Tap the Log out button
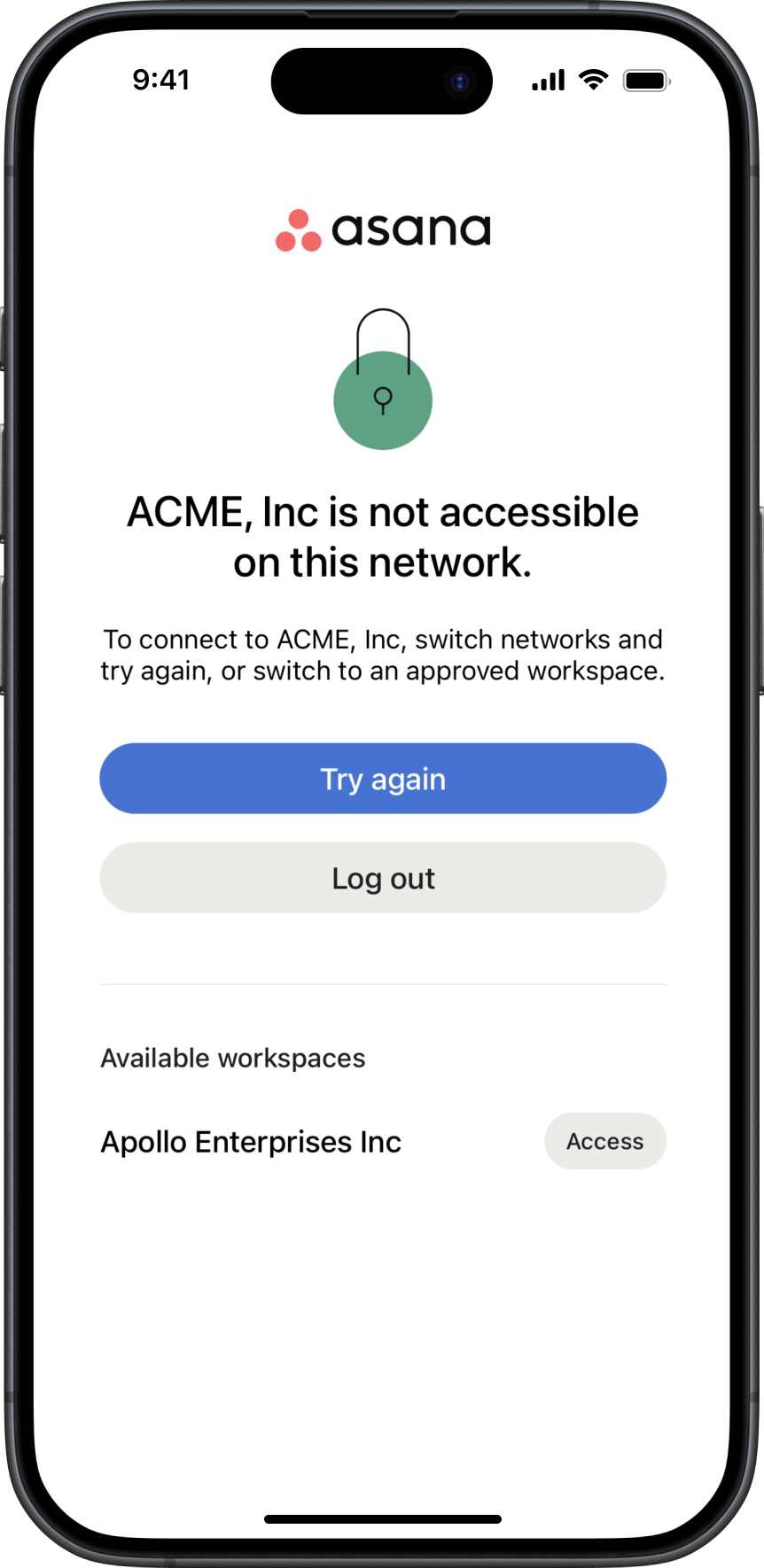The height and width of the screenshot is (1568, 764). coord(383,878)
